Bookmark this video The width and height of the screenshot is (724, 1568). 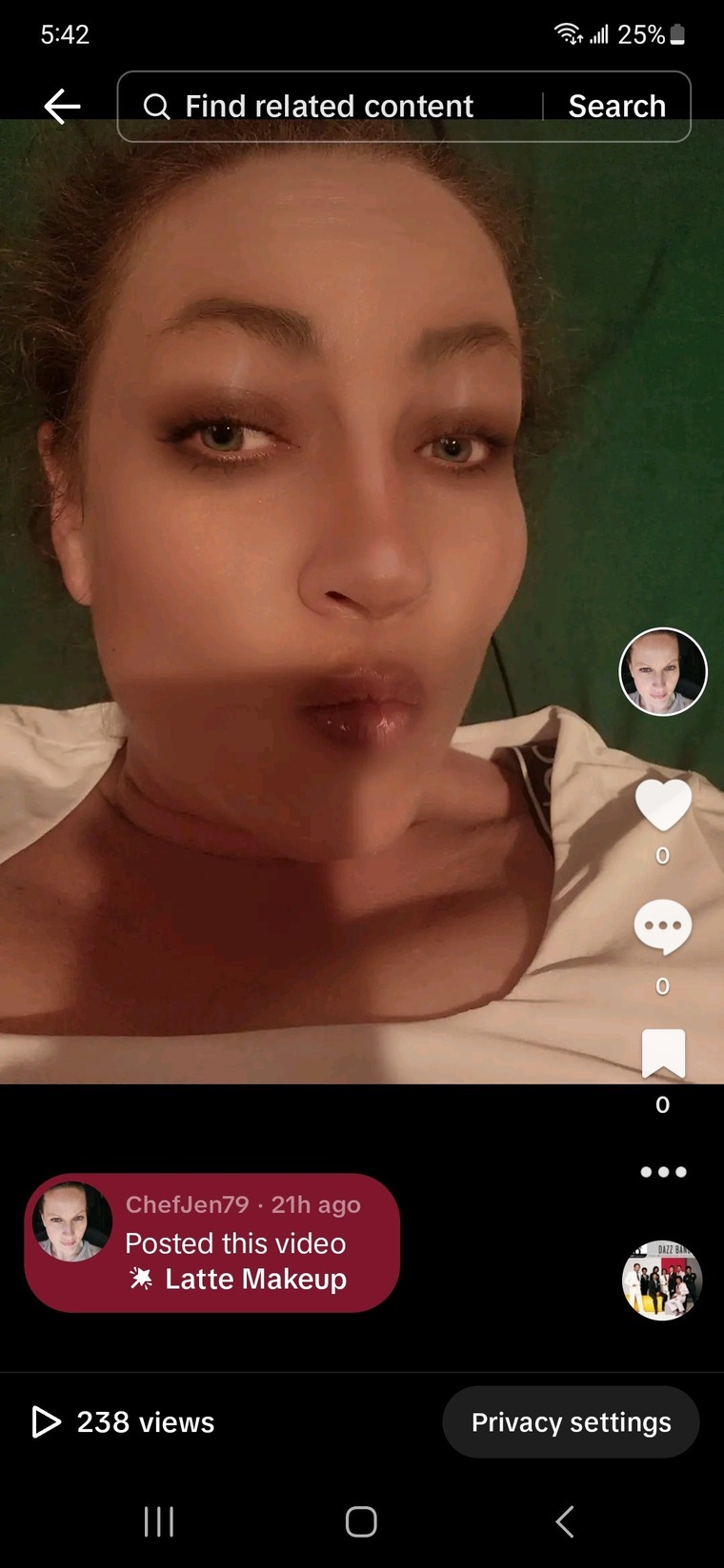663,1053
